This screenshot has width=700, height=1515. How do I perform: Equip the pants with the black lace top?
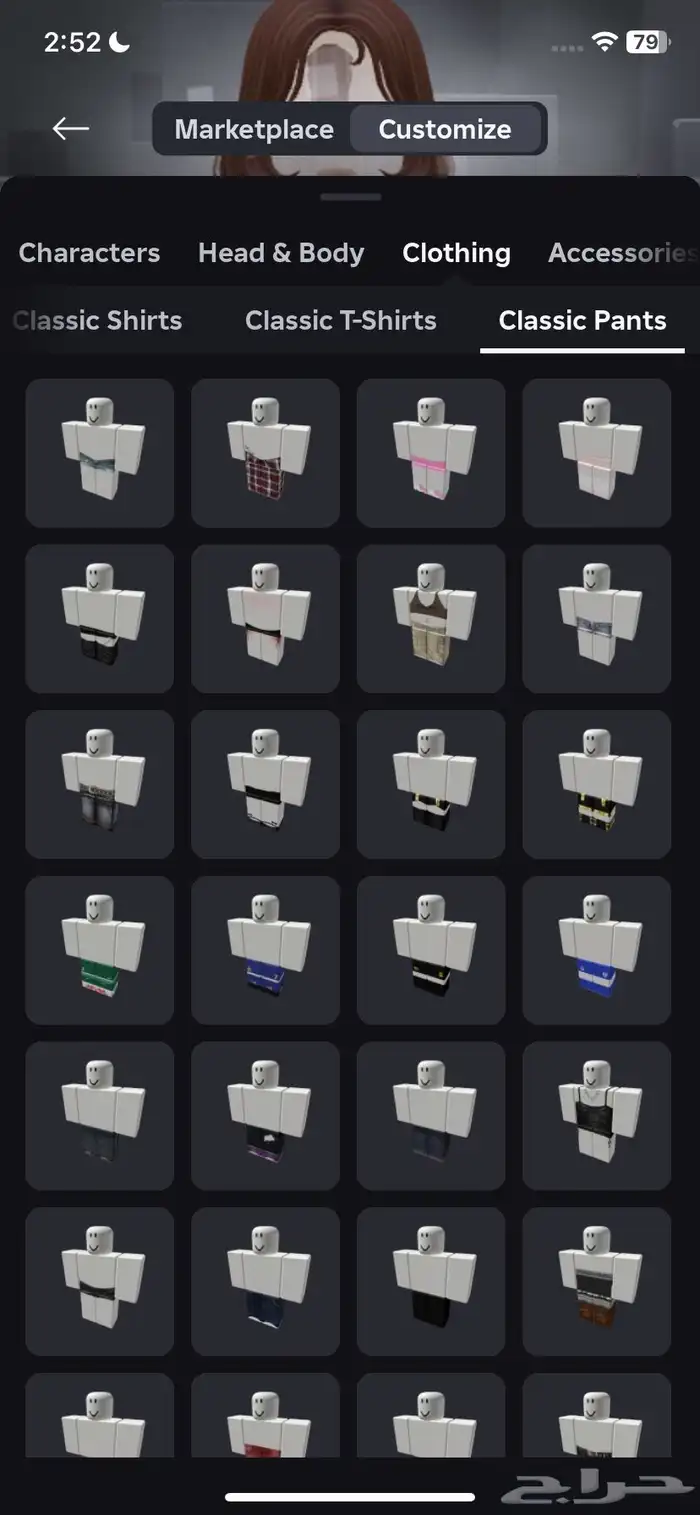(596, 1116)
